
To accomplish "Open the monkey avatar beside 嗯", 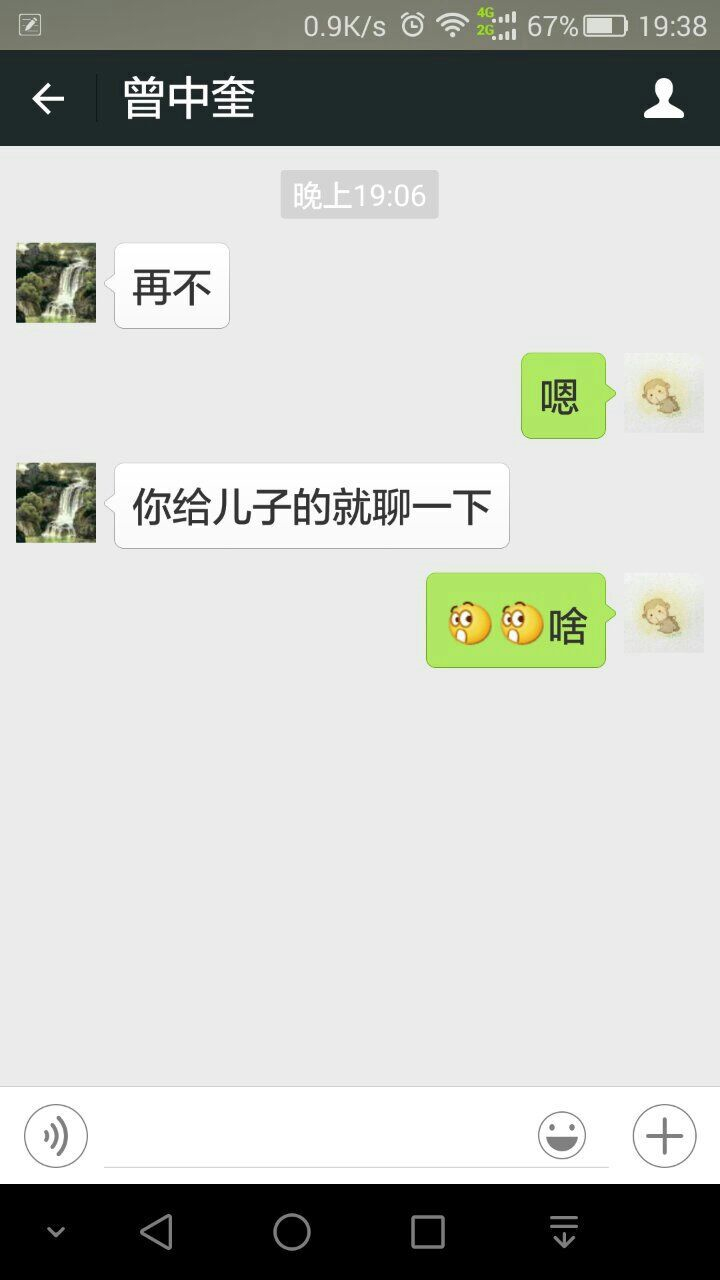I will point(664,393).
